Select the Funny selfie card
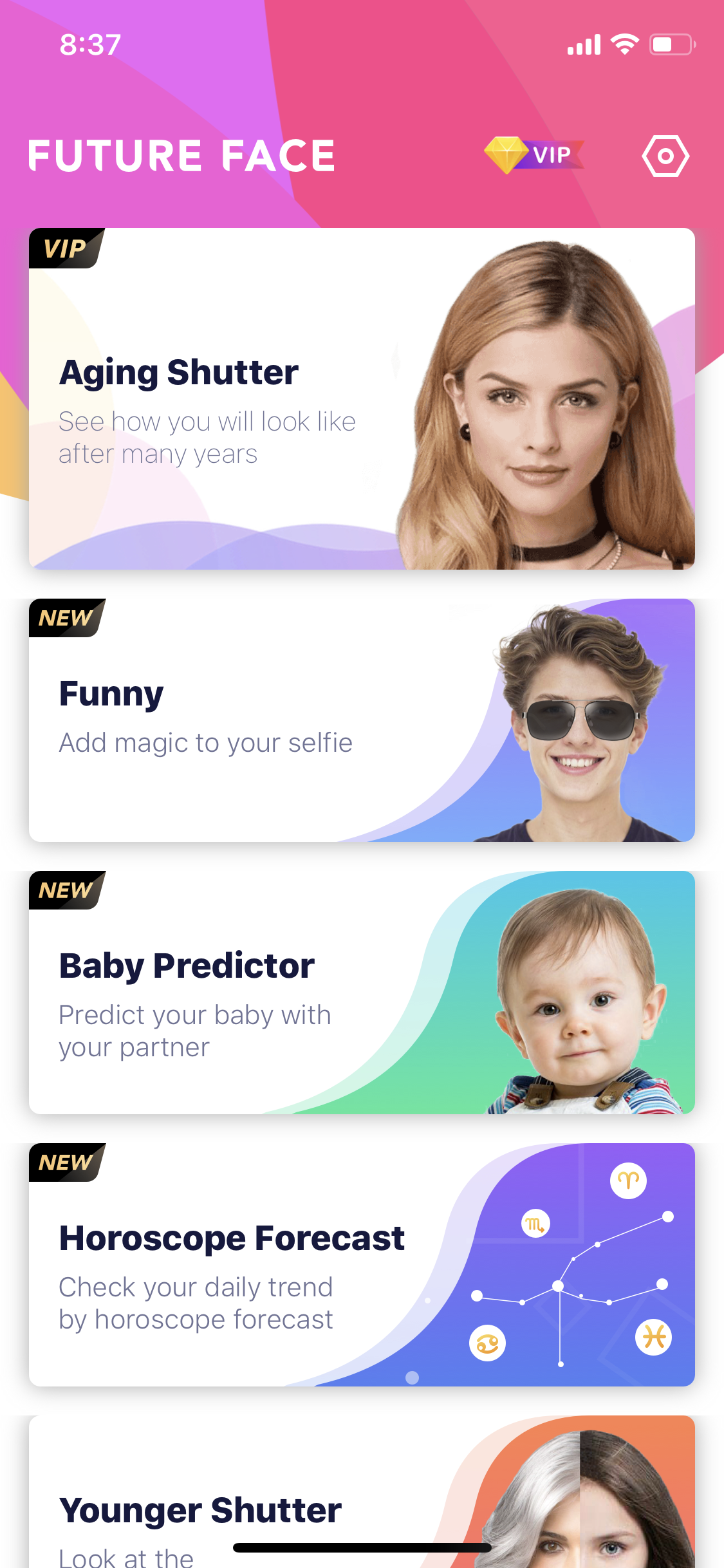Screen dimensions: 724x1568 (x=362, y=720)
